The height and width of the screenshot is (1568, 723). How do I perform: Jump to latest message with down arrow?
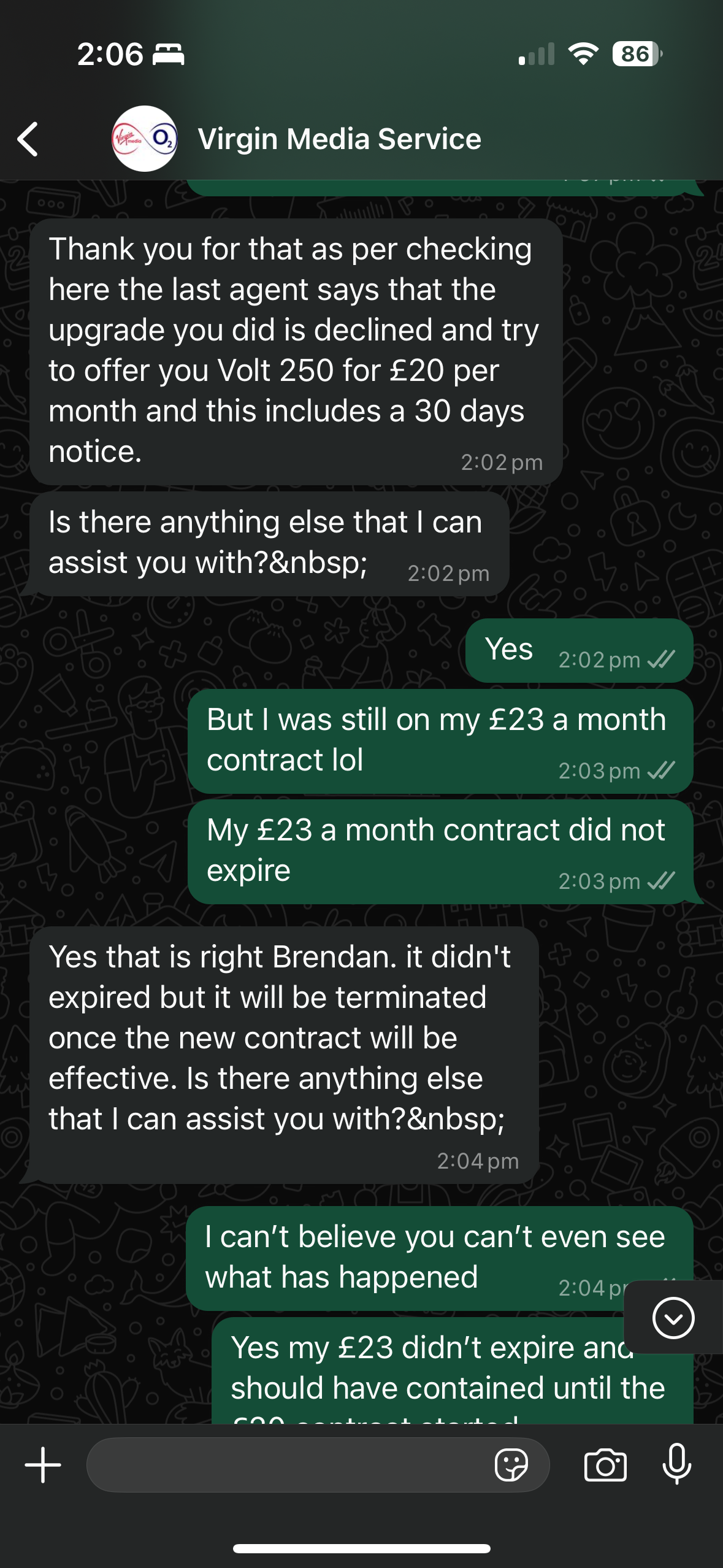click(673, 1317)
